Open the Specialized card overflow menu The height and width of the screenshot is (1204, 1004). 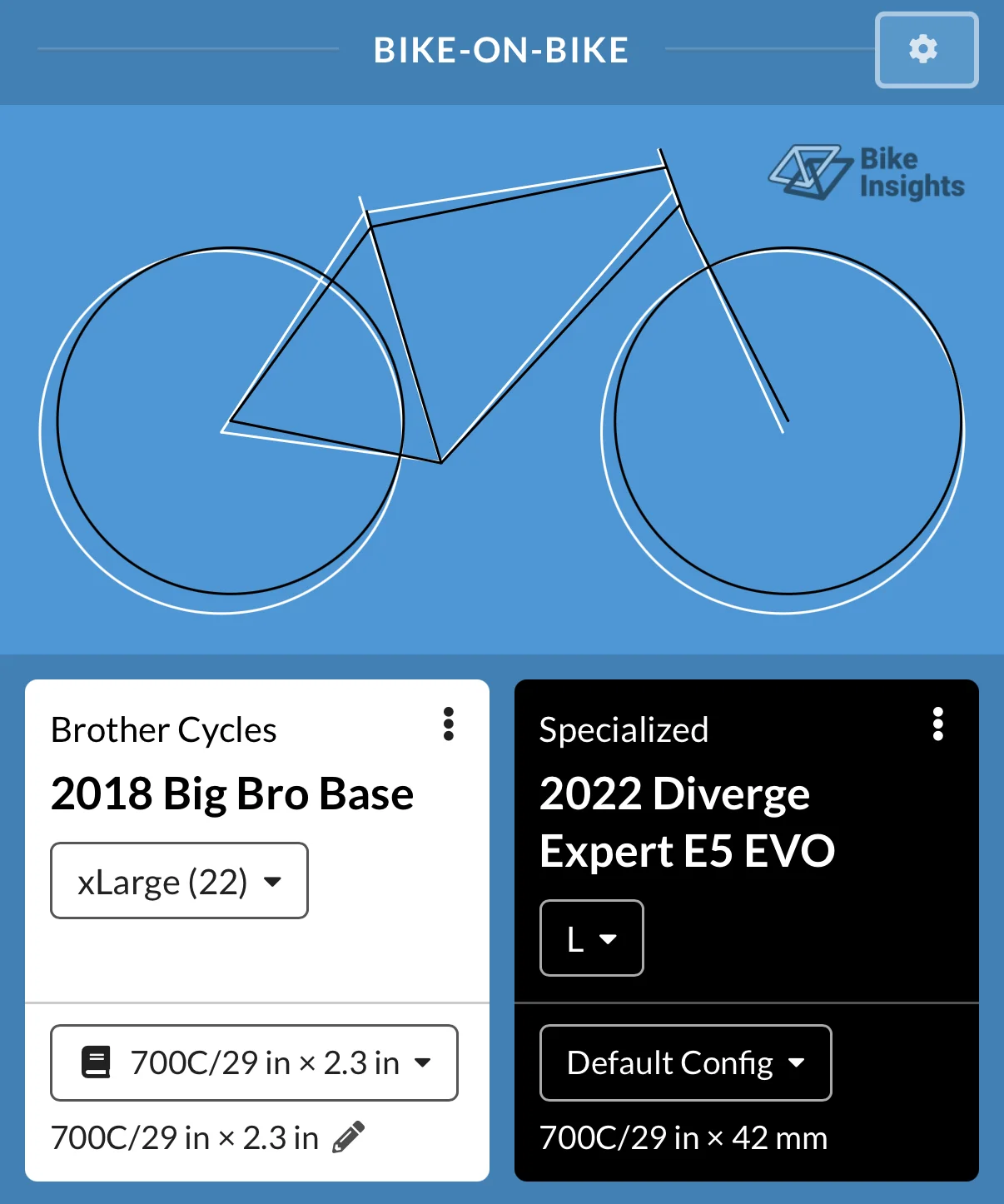tap(937, 724)
